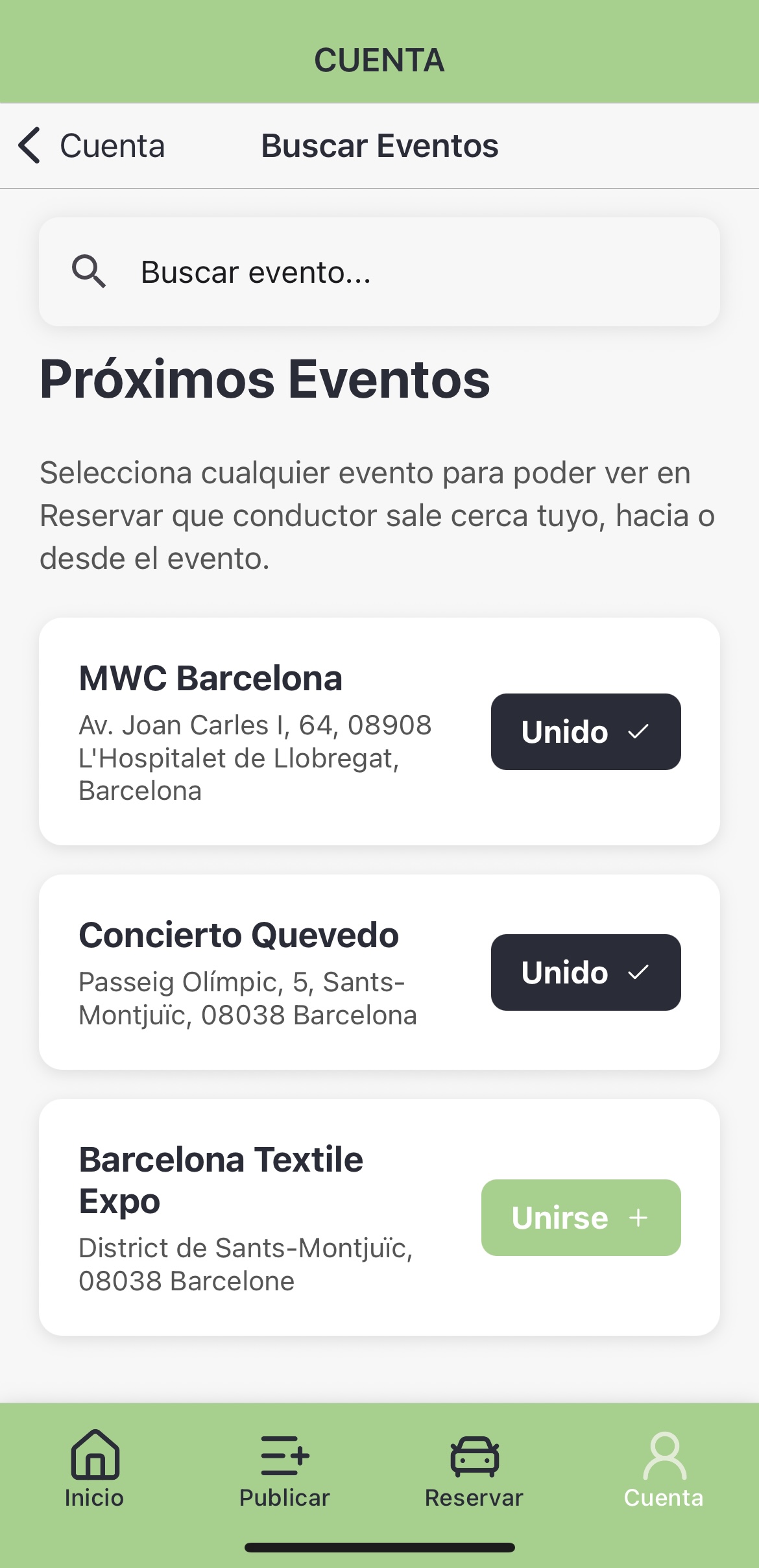Leave MWC Barcelona via Unido button
Screen dimensions: 759x1568
point(585,732)
